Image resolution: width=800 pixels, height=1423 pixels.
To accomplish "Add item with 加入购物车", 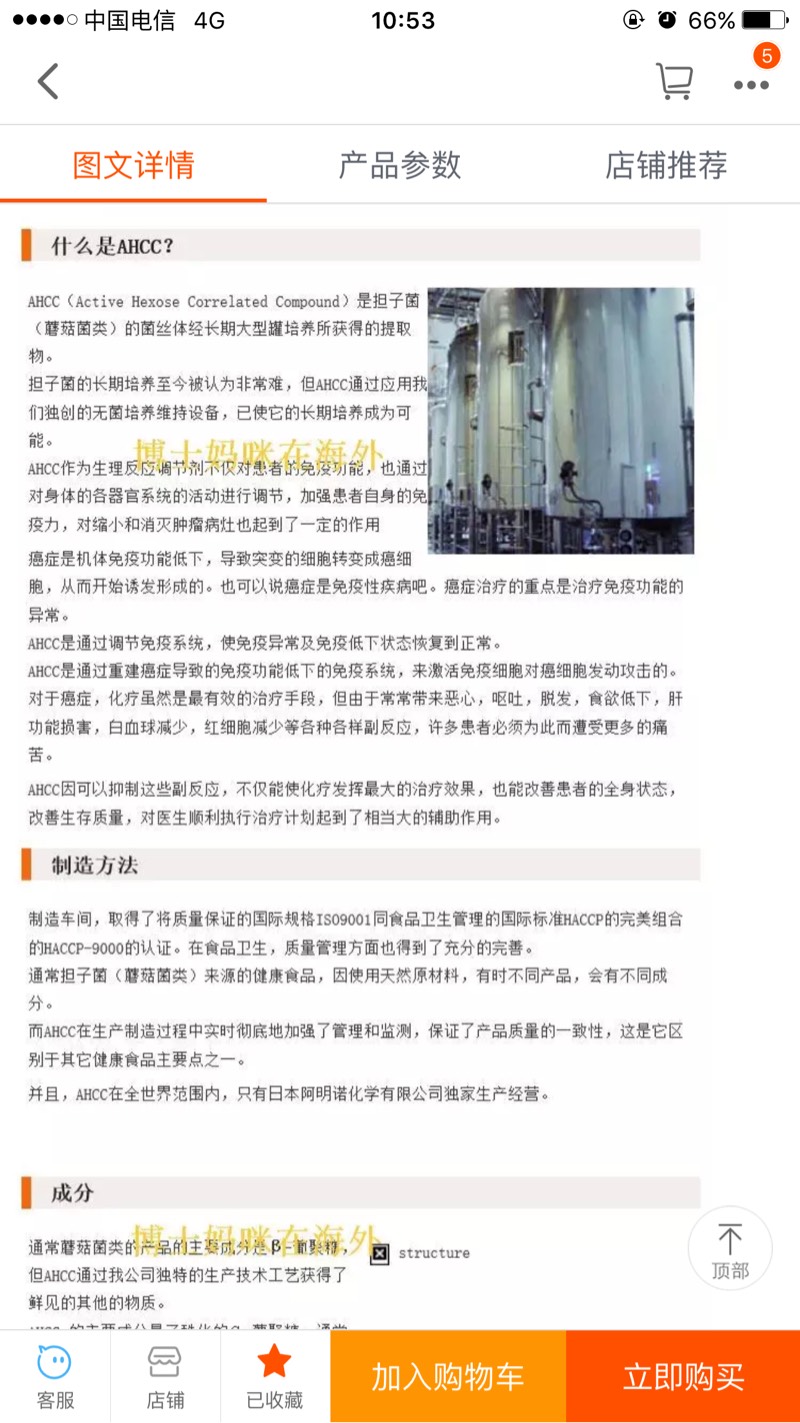I will click(x=448, y=1377).
